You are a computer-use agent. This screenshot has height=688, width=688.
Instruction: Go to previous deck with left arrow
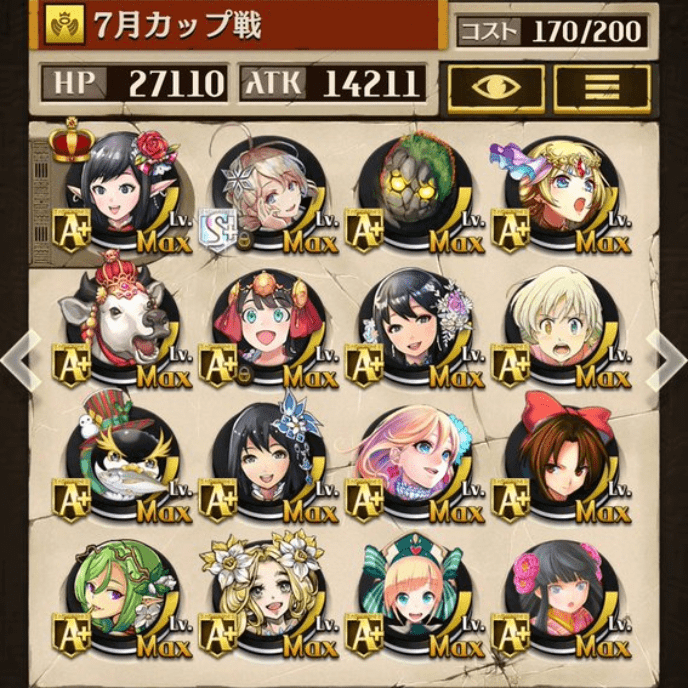click(x=21, y=352)
